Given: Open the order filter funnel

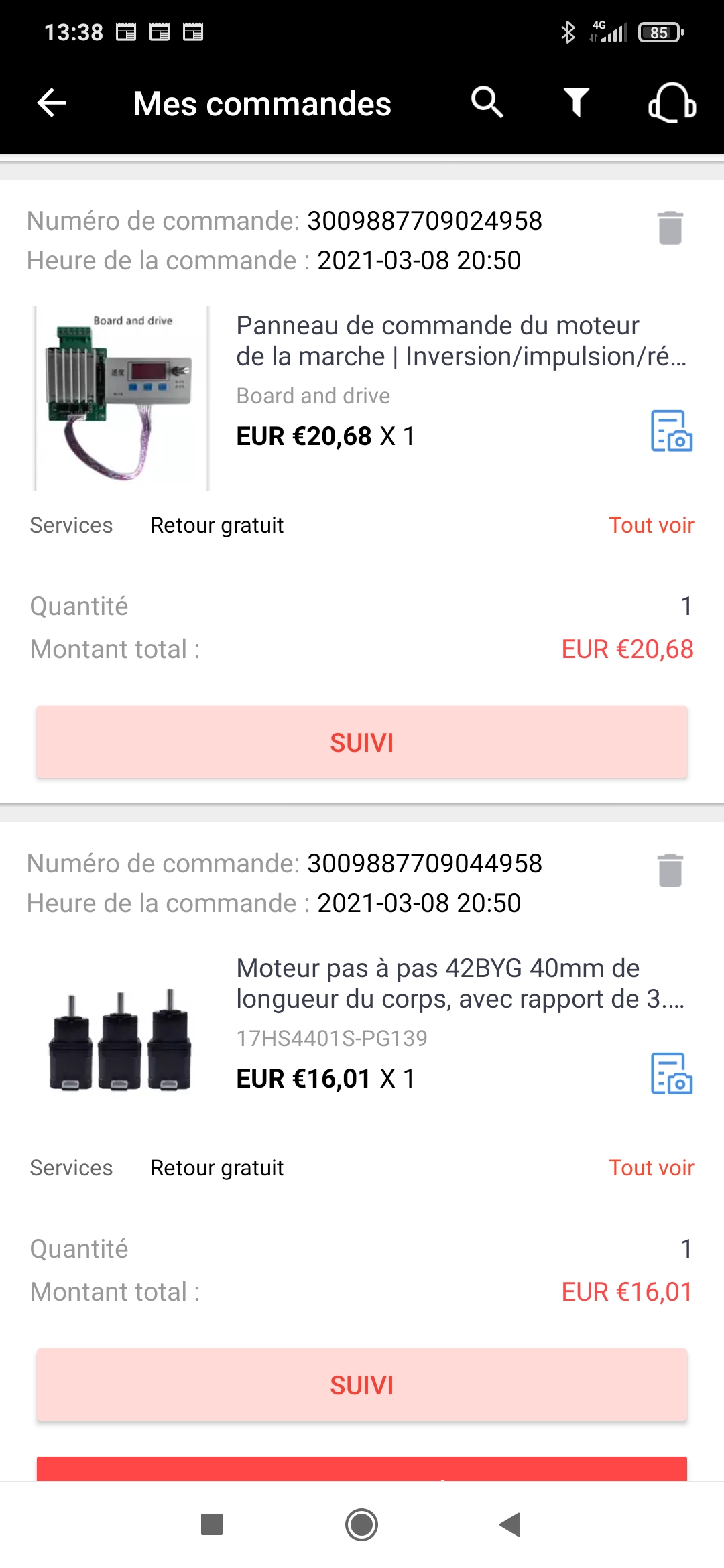Looking at the screenshot, I should point(576,103).
